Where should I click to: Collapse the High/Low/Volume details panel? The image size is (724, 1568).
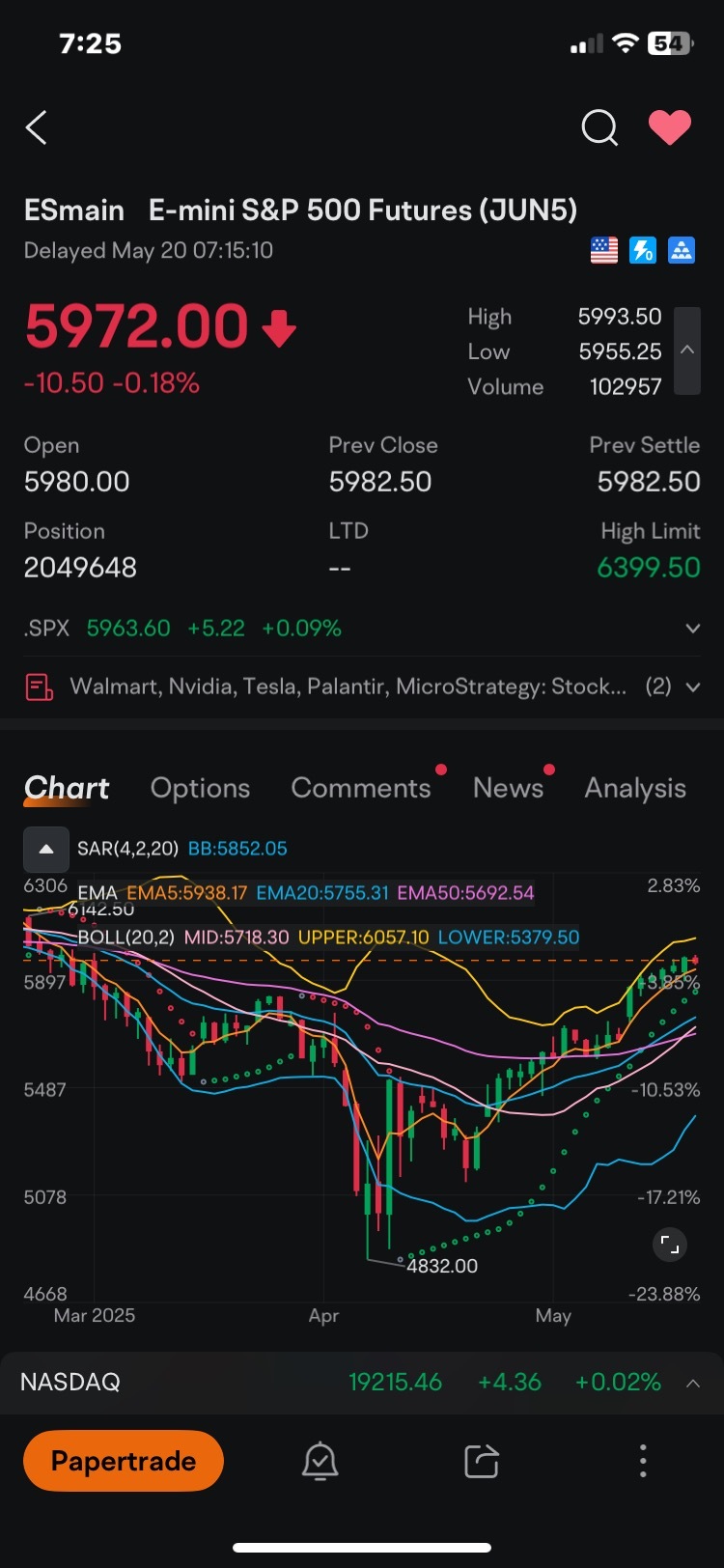point(687,350)
